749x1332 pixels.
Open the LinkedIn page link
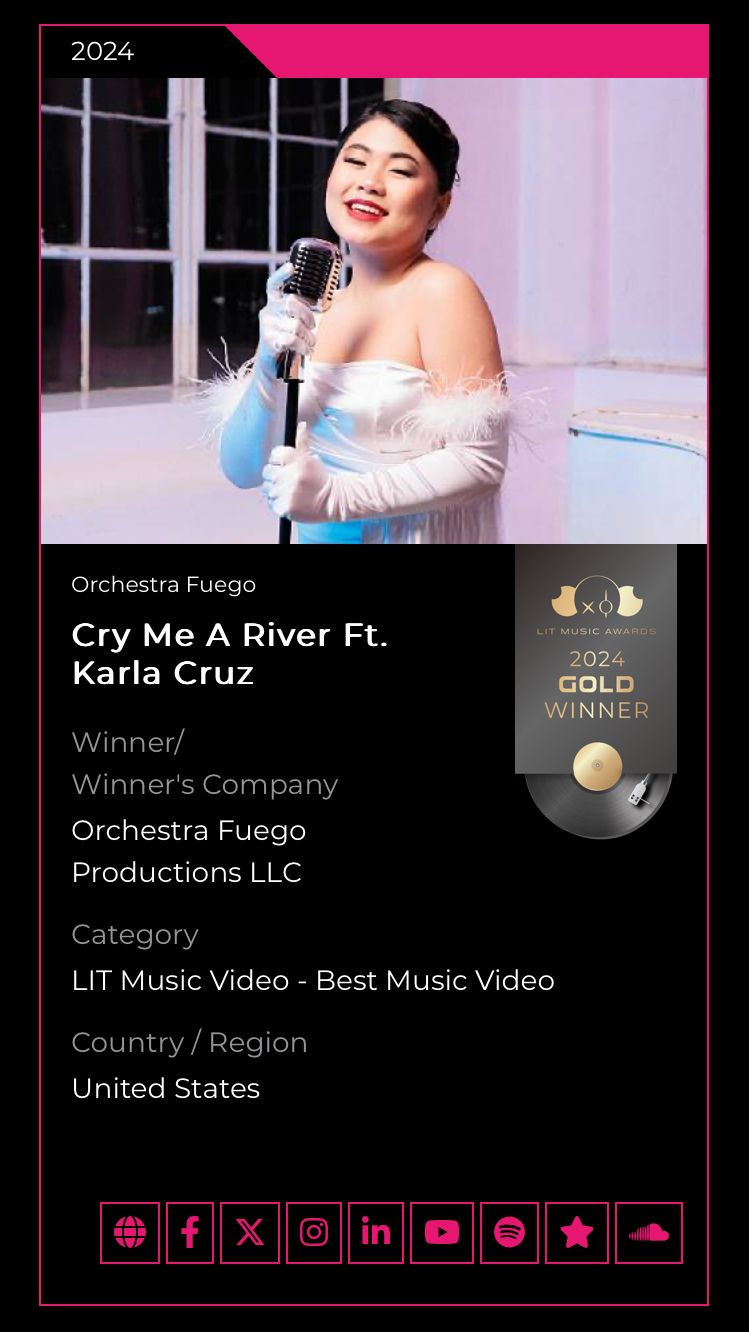point(376,1233)
